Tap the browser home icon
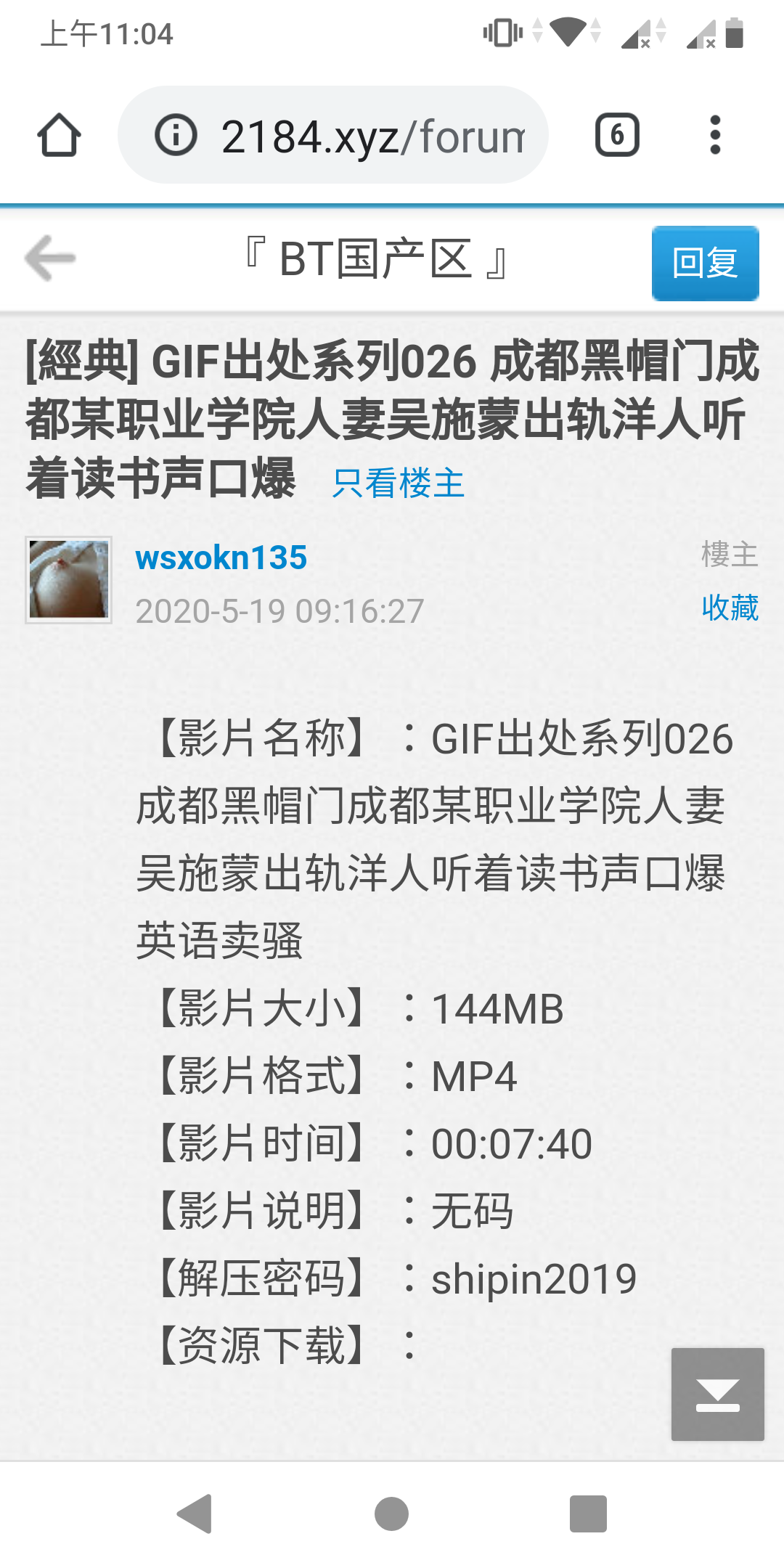The image size is (784, 1568). [59, 135]
